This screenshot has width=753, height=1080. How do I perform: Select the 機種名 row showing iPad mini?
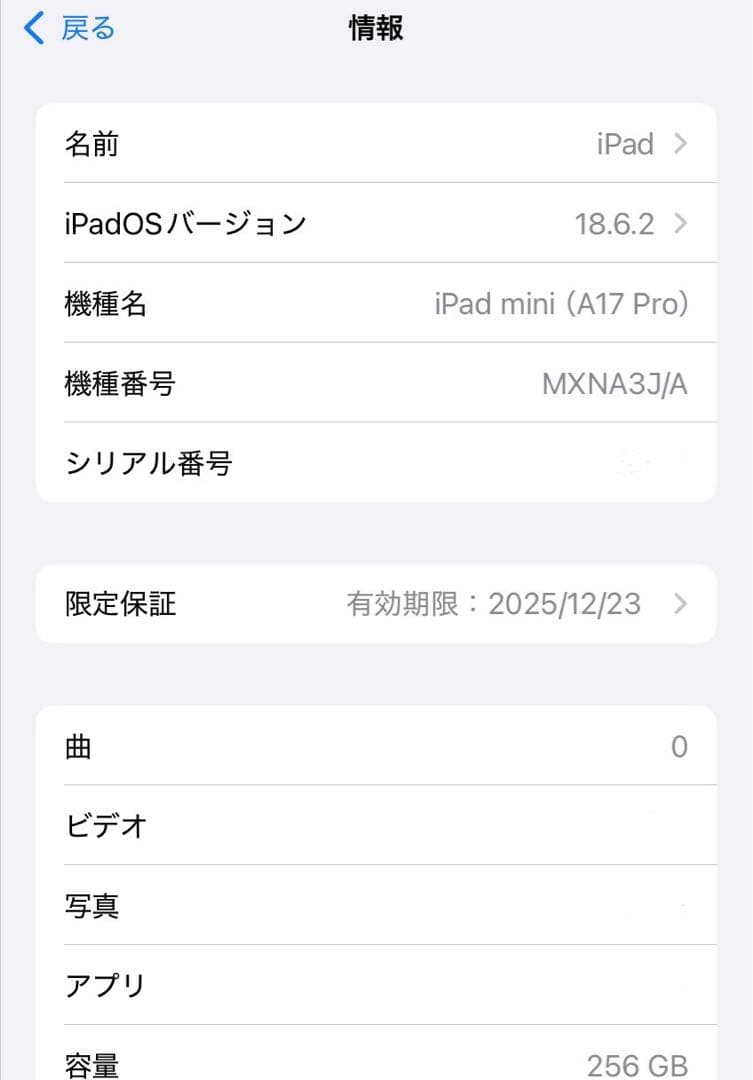[x=376, y=304]
